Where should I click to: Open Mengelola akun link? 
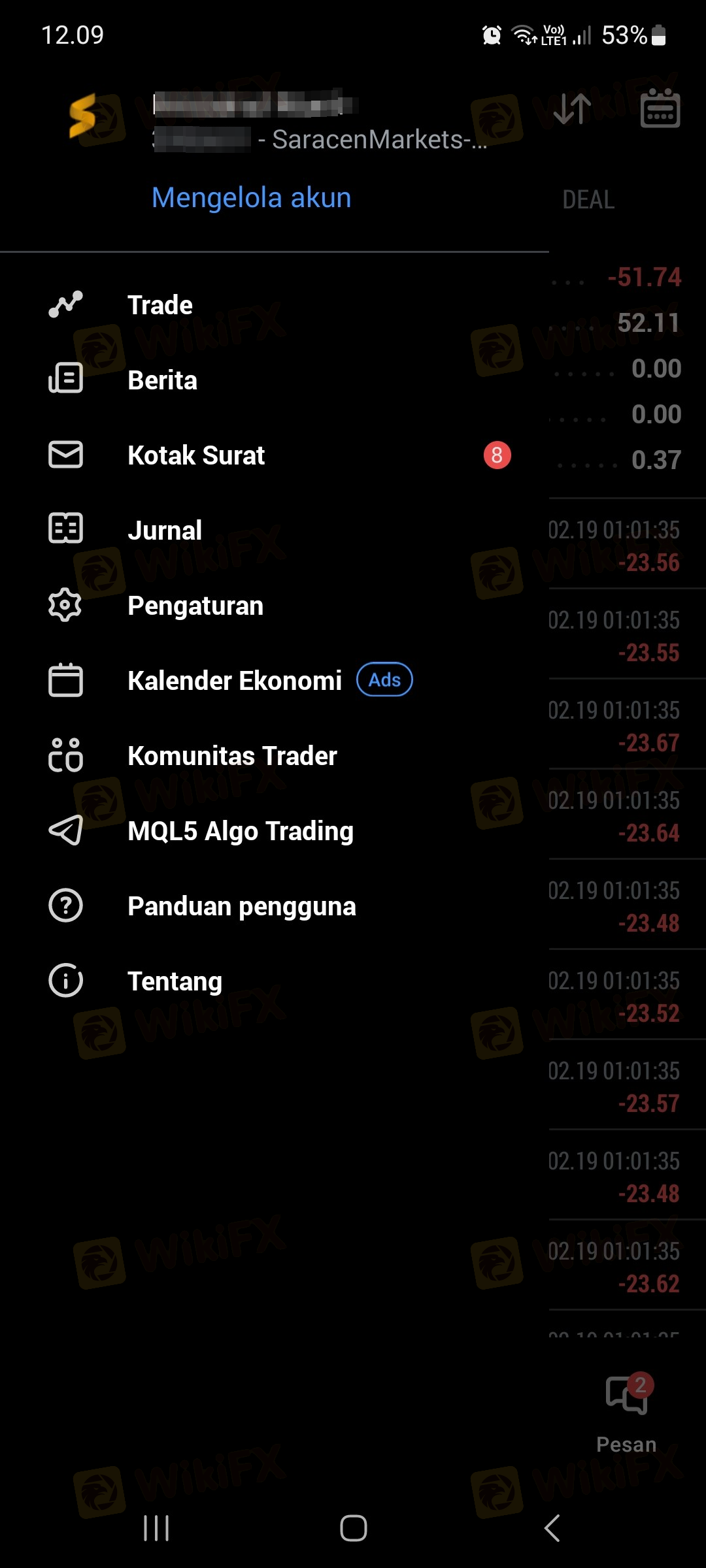coord(251,197)
